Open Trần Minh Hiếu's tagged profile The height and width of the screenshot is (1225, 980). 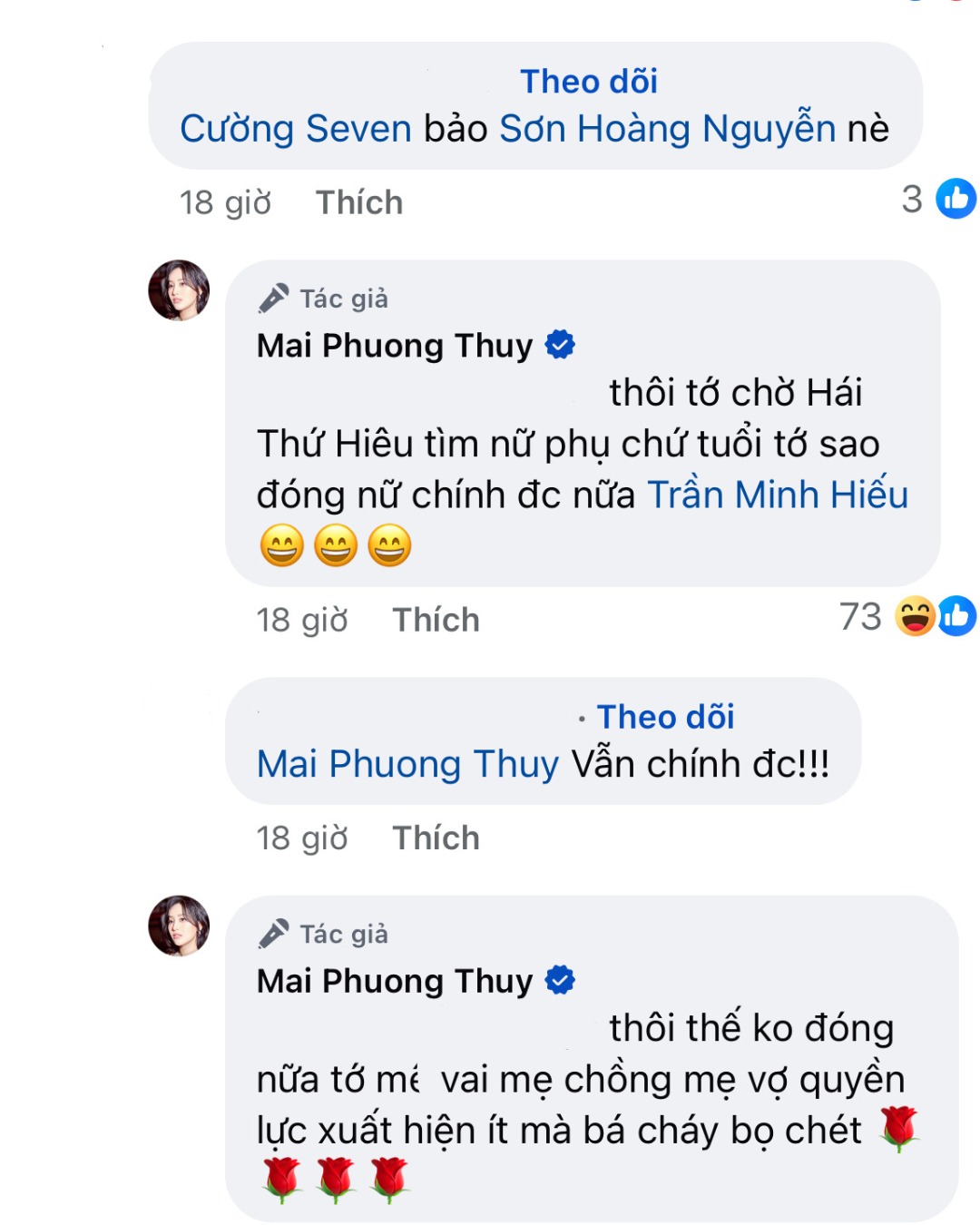click(778, 495)
